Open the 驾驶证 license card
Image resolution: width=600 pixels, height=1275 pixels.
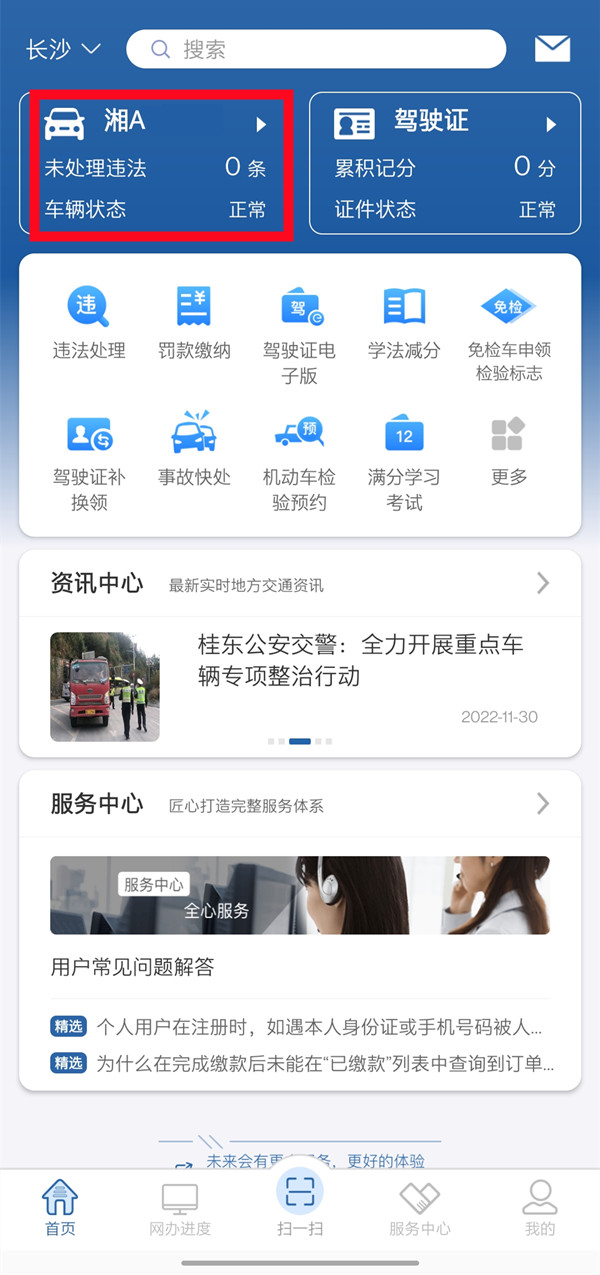[x=445, y=163]
